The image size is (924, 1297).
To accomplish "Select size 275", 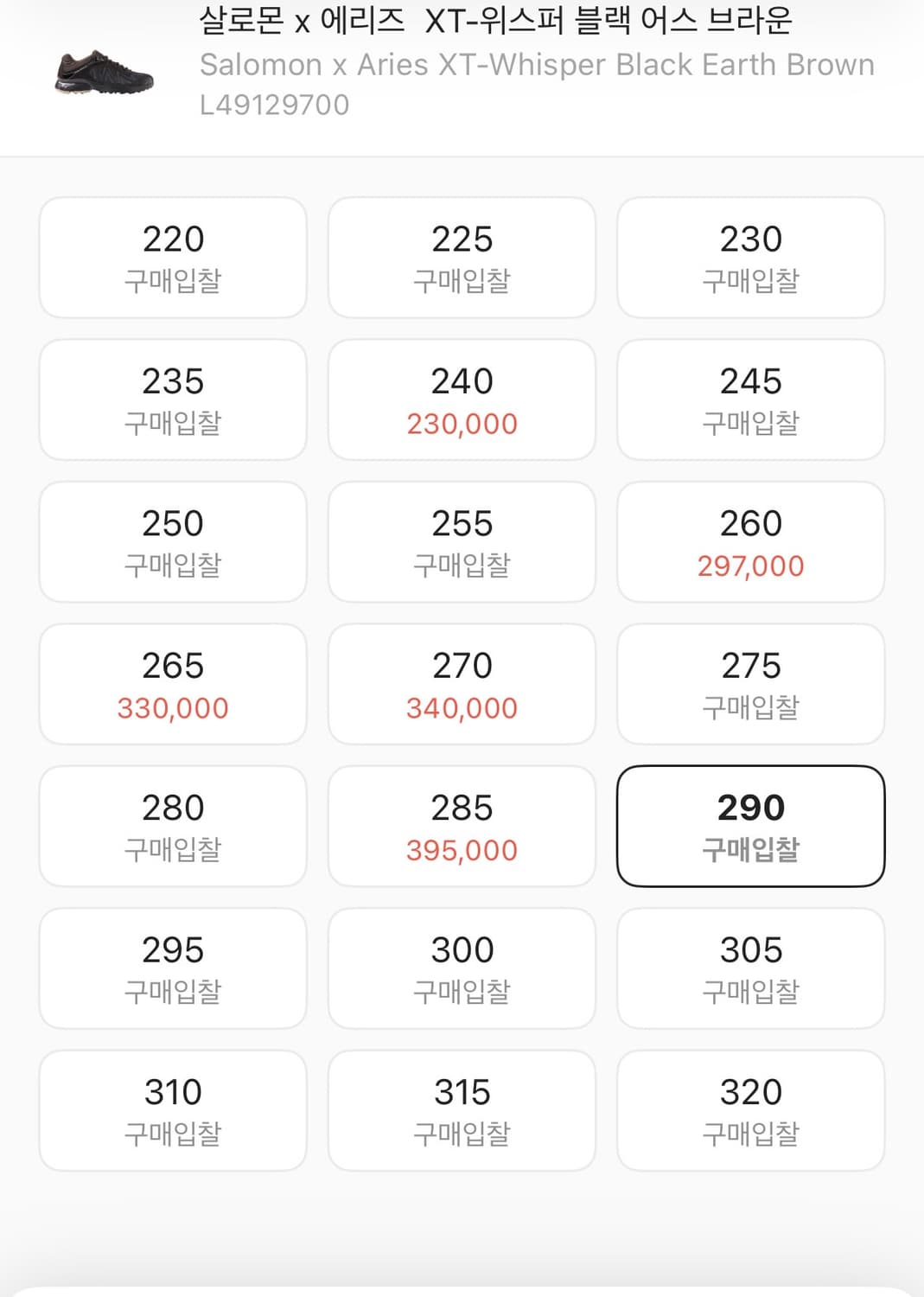I will 750,684.
